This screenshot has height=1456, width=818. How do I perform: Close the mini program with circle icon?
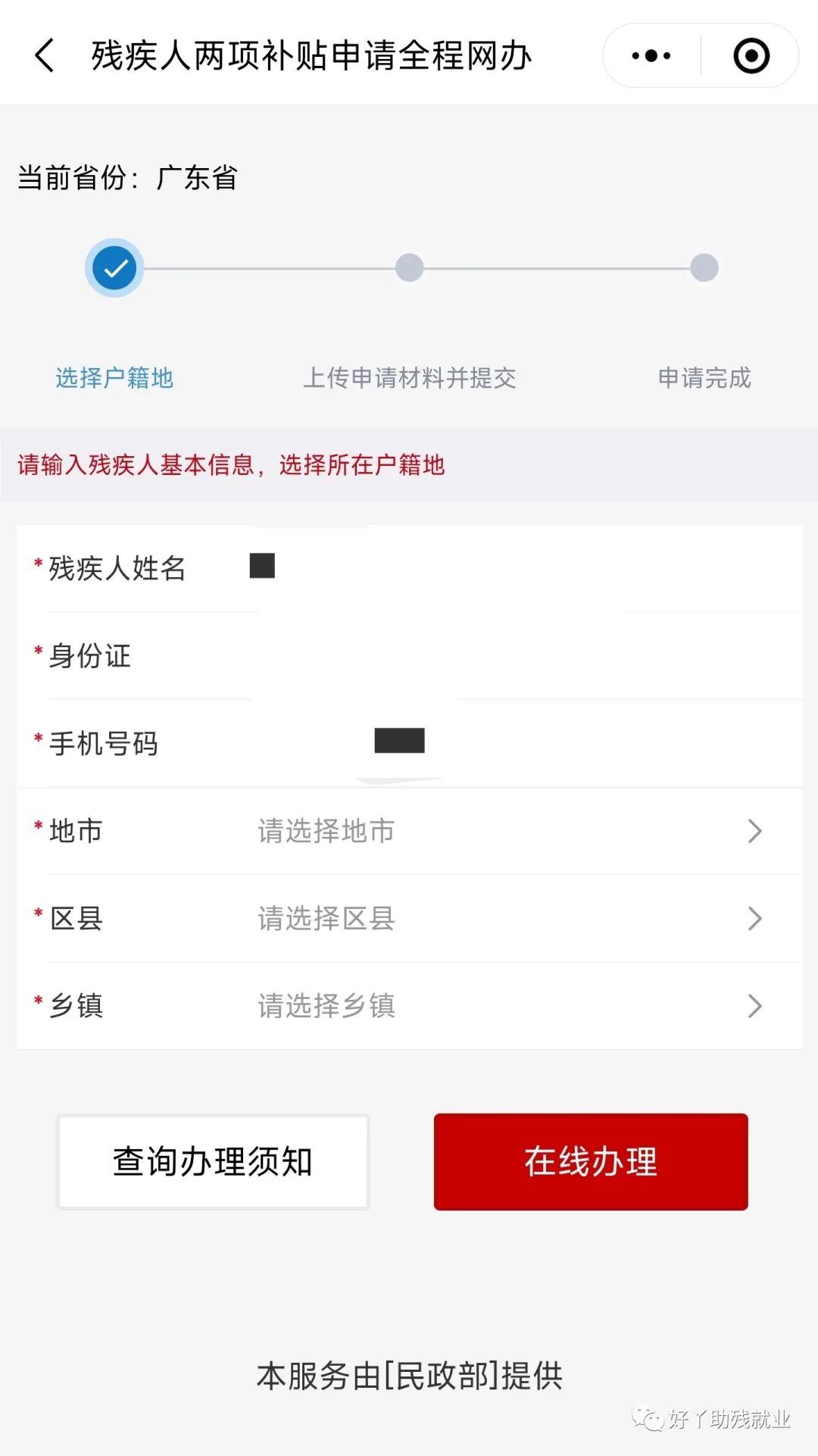click(x=751, y=56)
